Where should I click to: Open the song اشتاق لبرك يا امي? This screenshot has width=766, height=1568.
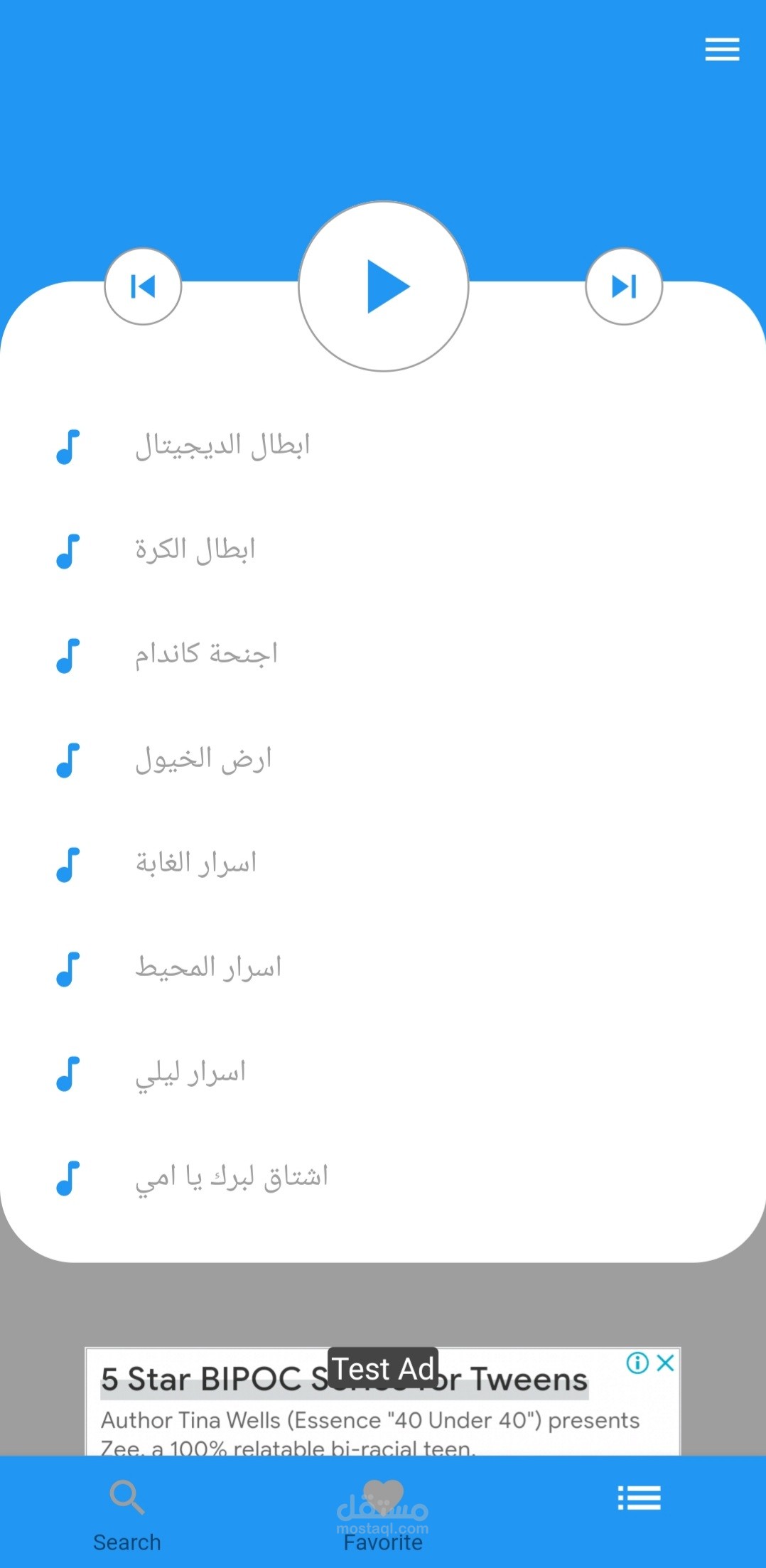tap(232, 1178)
